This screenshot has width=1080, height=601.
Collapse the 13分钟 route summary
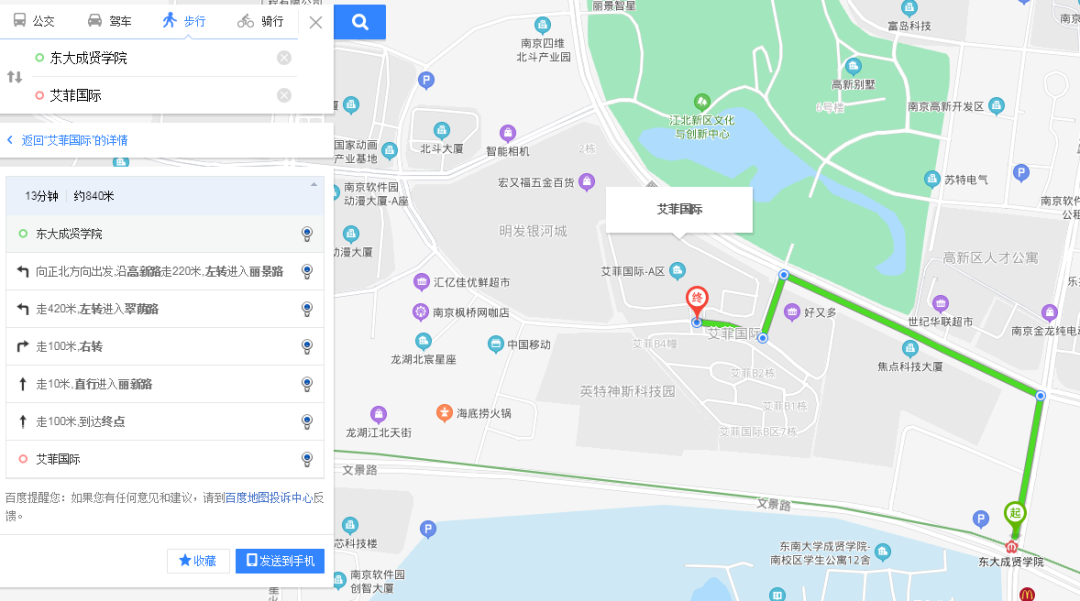click(314, 185)
